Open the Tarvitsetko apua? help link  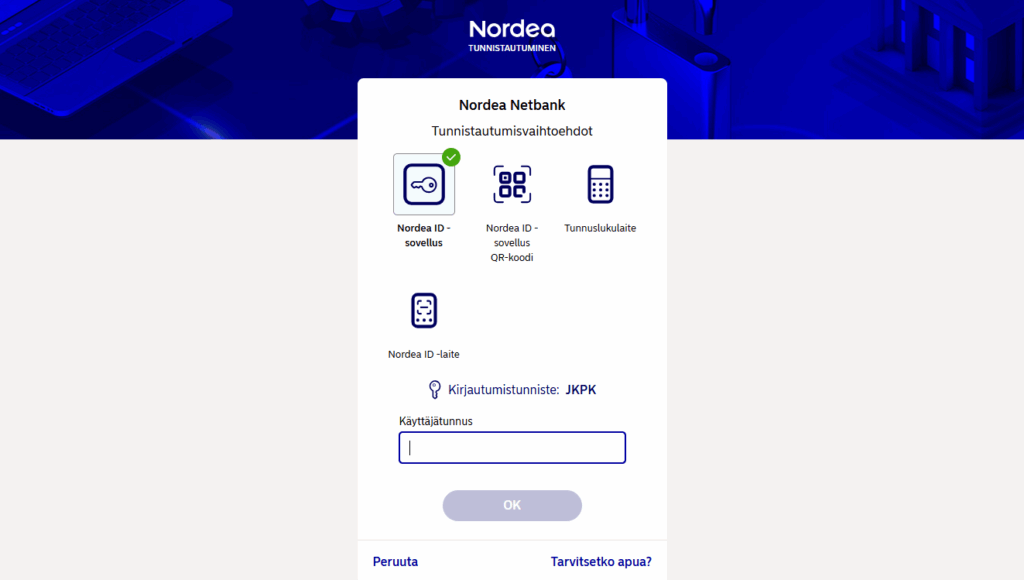click(x=607, y=562)
